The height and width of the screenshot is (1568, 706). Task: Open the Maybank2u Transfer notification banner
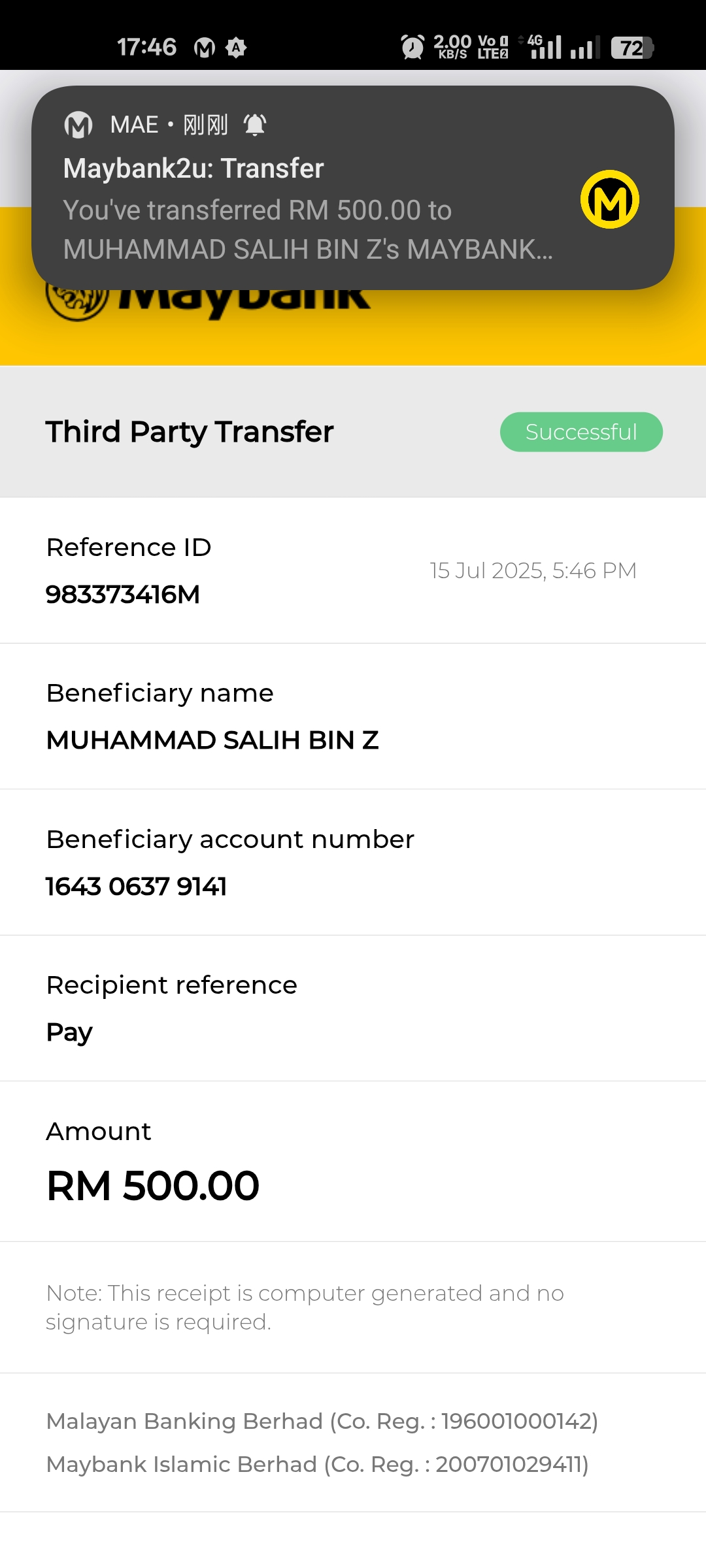[x=307, y=189]
